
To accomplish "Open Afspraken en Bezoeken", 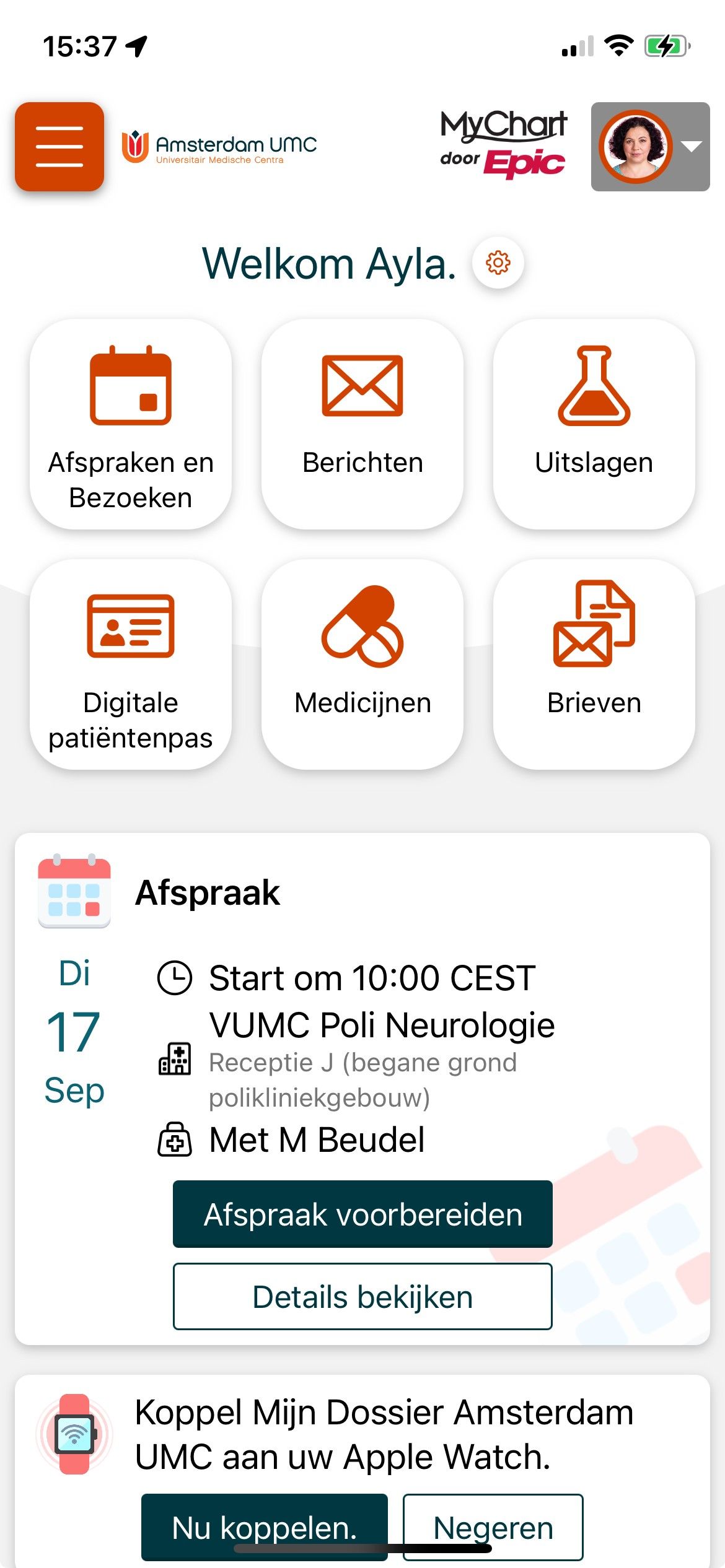I will coord(131,424).
